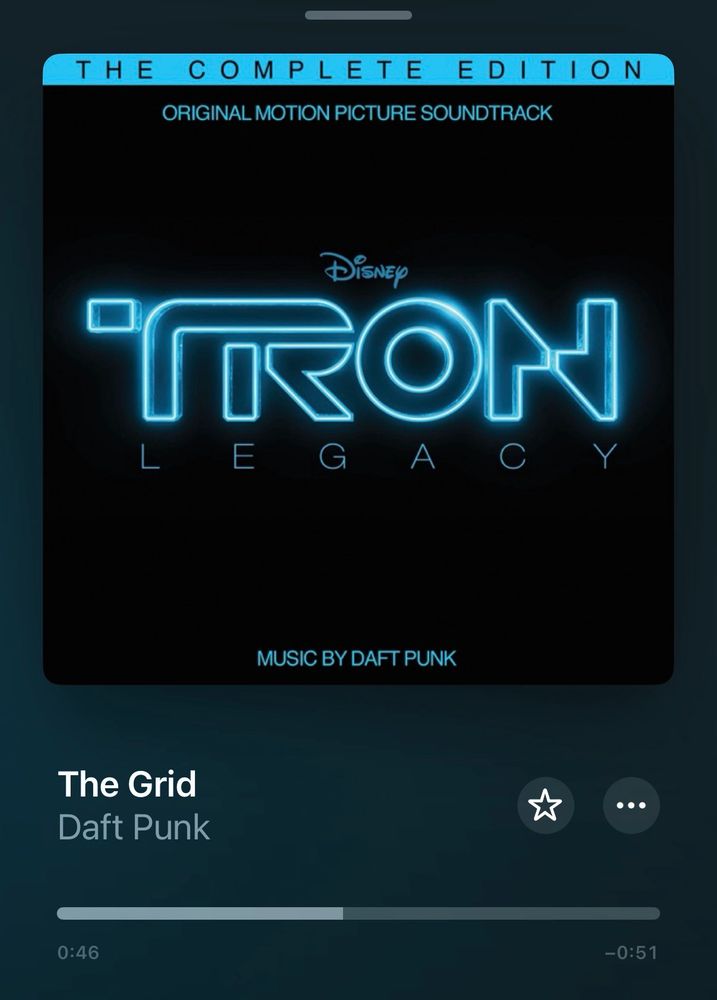Tap the playback progress bar to seek

358,913
